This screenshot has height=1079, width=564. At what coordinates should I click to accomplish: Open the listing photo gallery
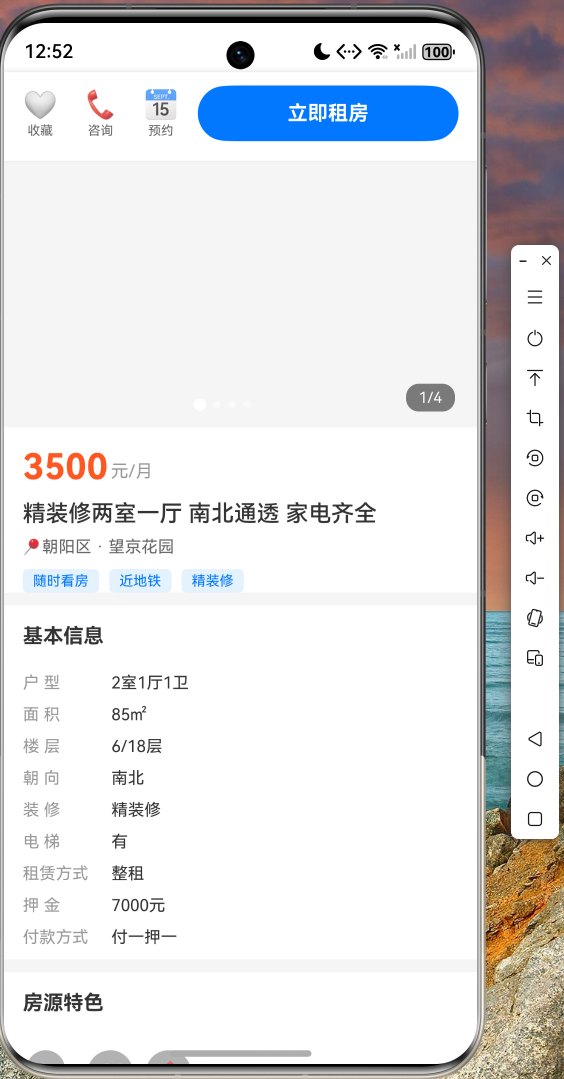[x=240, y=295]
